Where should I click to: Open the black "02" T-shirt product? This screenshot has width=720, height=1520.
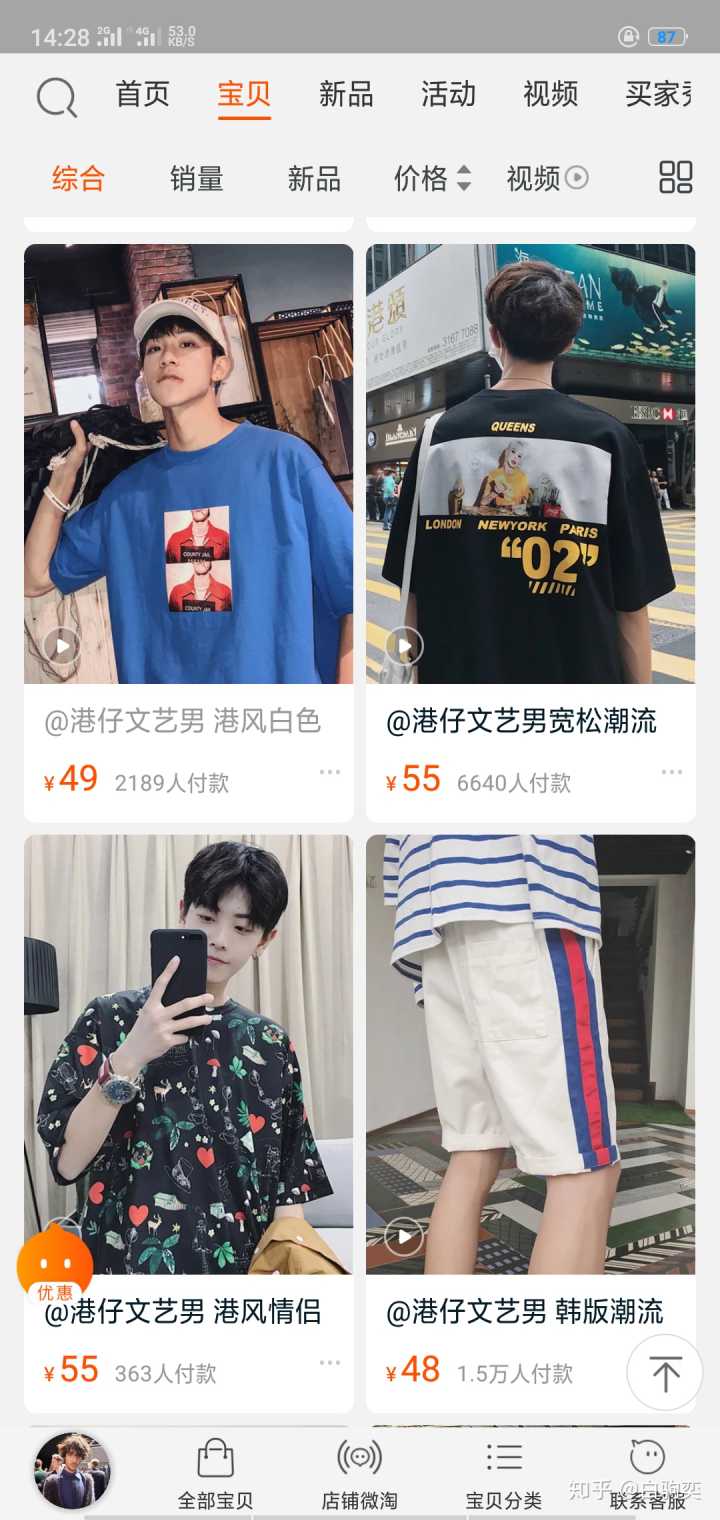pos(530,464)
